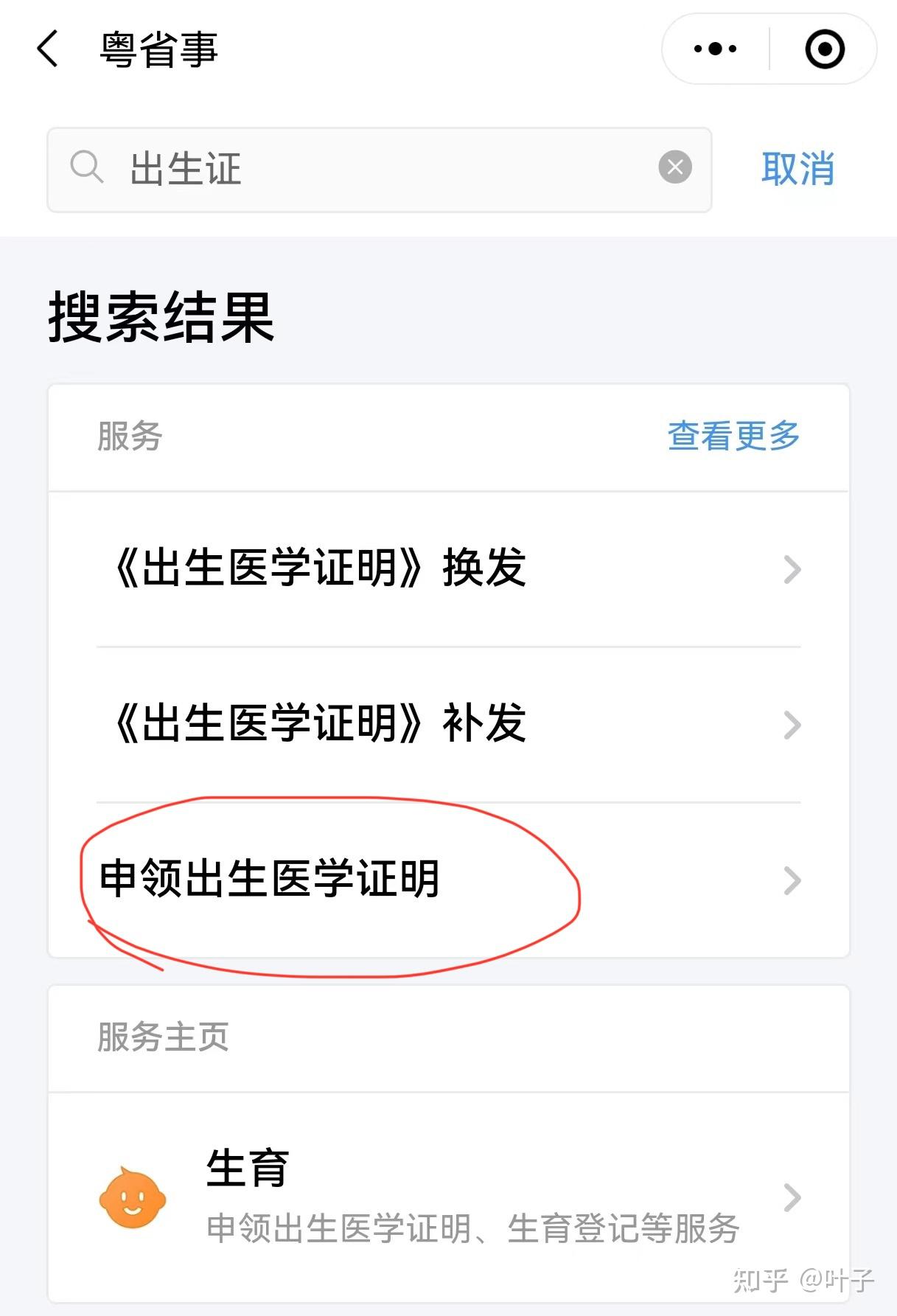Viewport: 897px width, 1316px height.
Task: Click the magnifier icon in the search bar
Action: pos(87,168)
